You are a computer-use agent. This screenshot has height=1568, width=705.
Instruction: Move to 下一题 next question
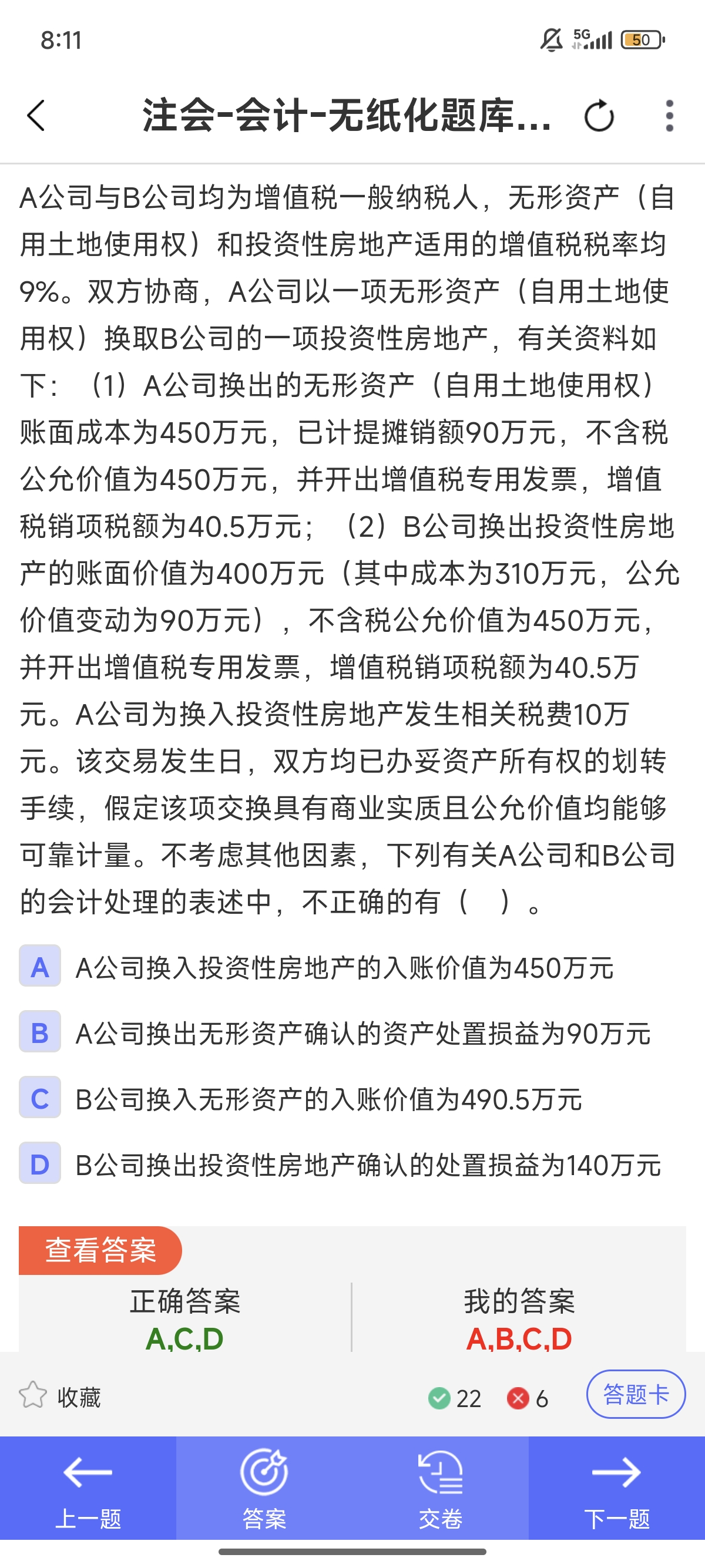point(617,1489)
